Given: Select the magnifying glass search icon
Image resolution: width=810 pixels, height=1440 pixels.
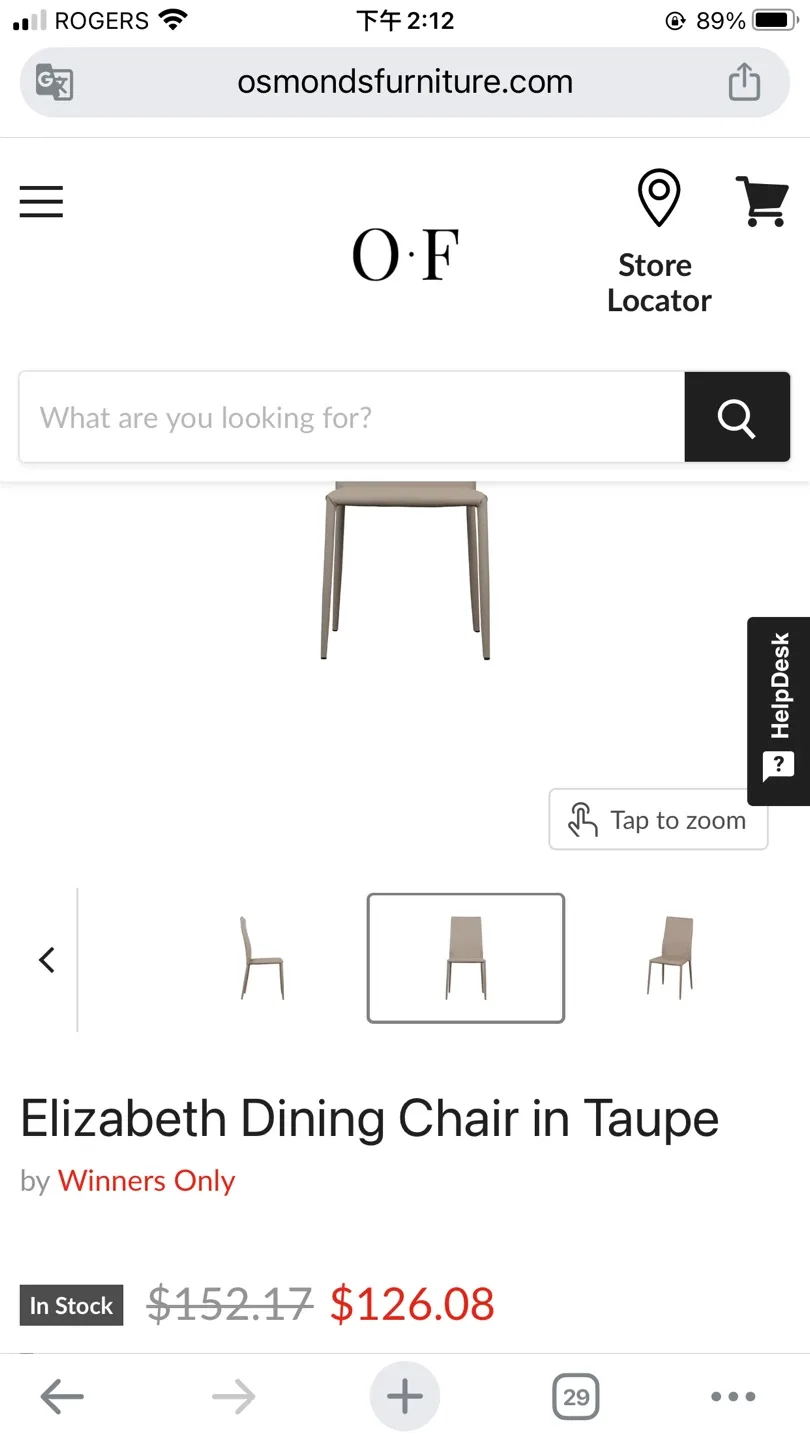Looking at the screenshot, I should [737, 417].
